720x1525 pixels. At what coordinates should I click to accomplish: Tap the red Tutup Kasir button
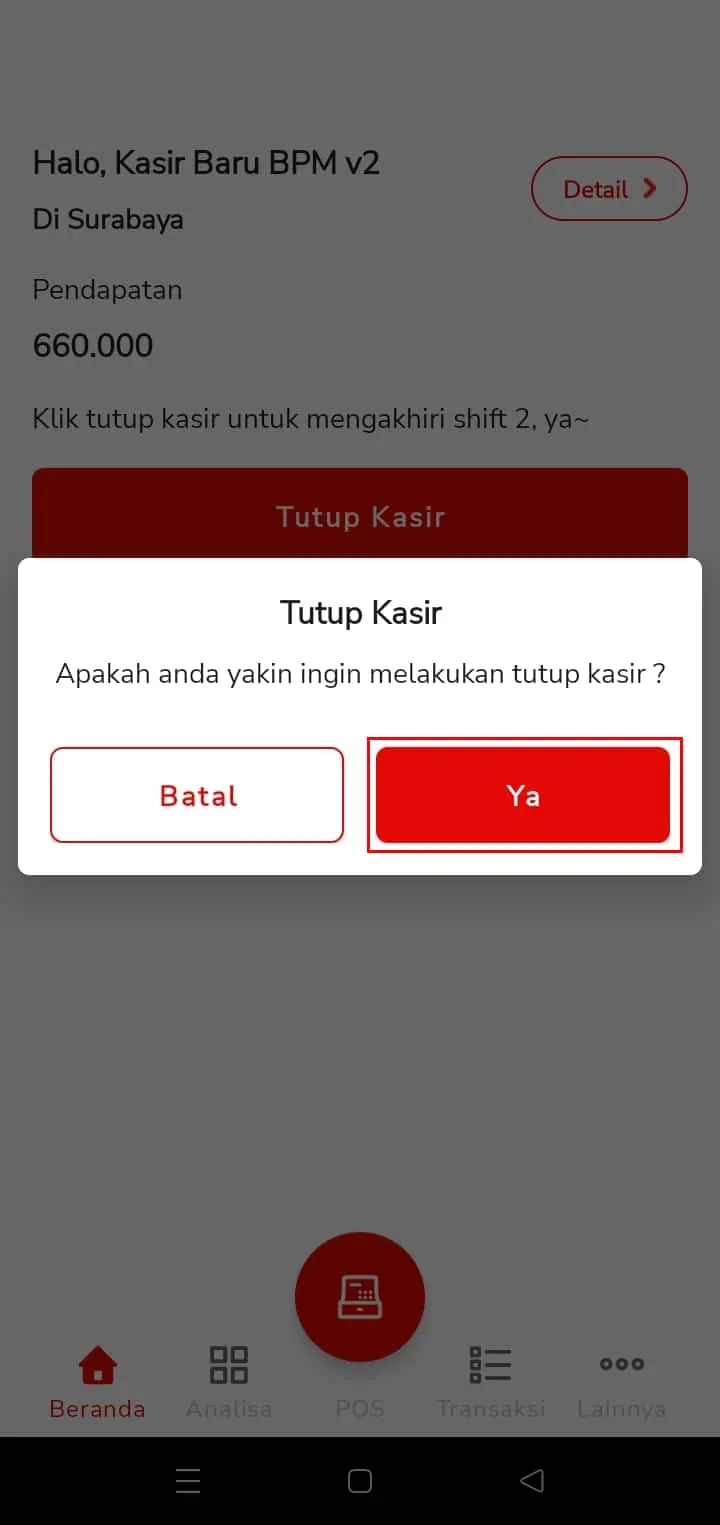360,514
